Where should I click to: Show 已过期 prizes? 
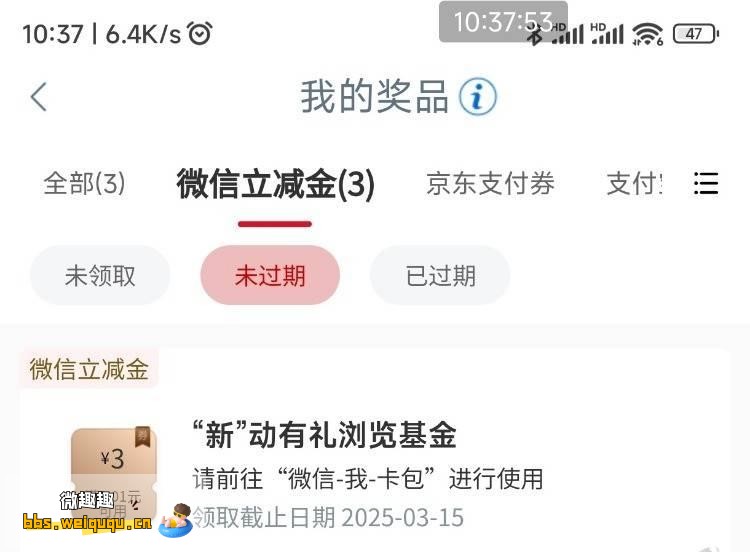point(440,275)
